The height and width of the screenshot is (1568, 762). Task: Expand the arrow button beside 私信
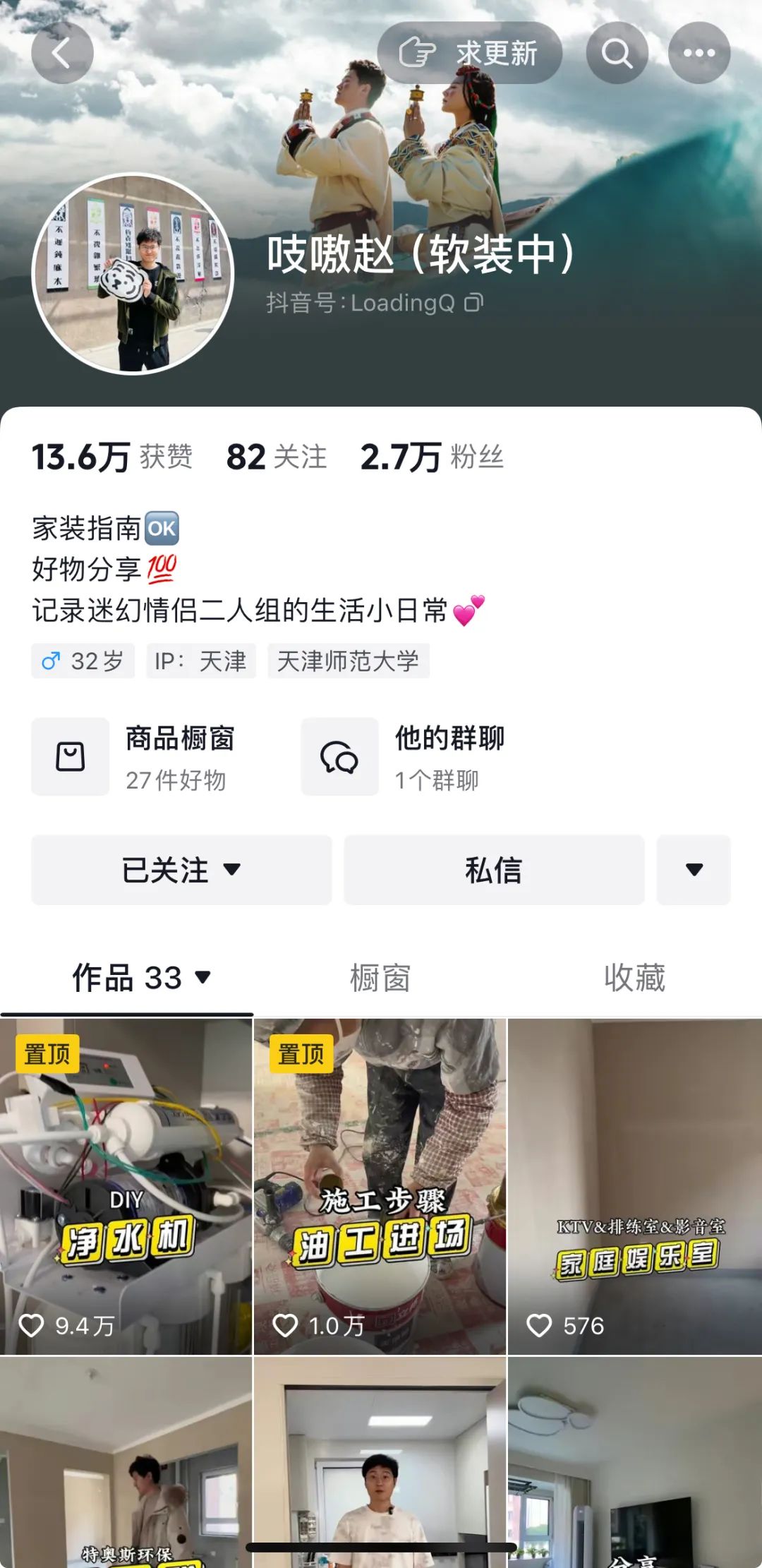[694, 870]
